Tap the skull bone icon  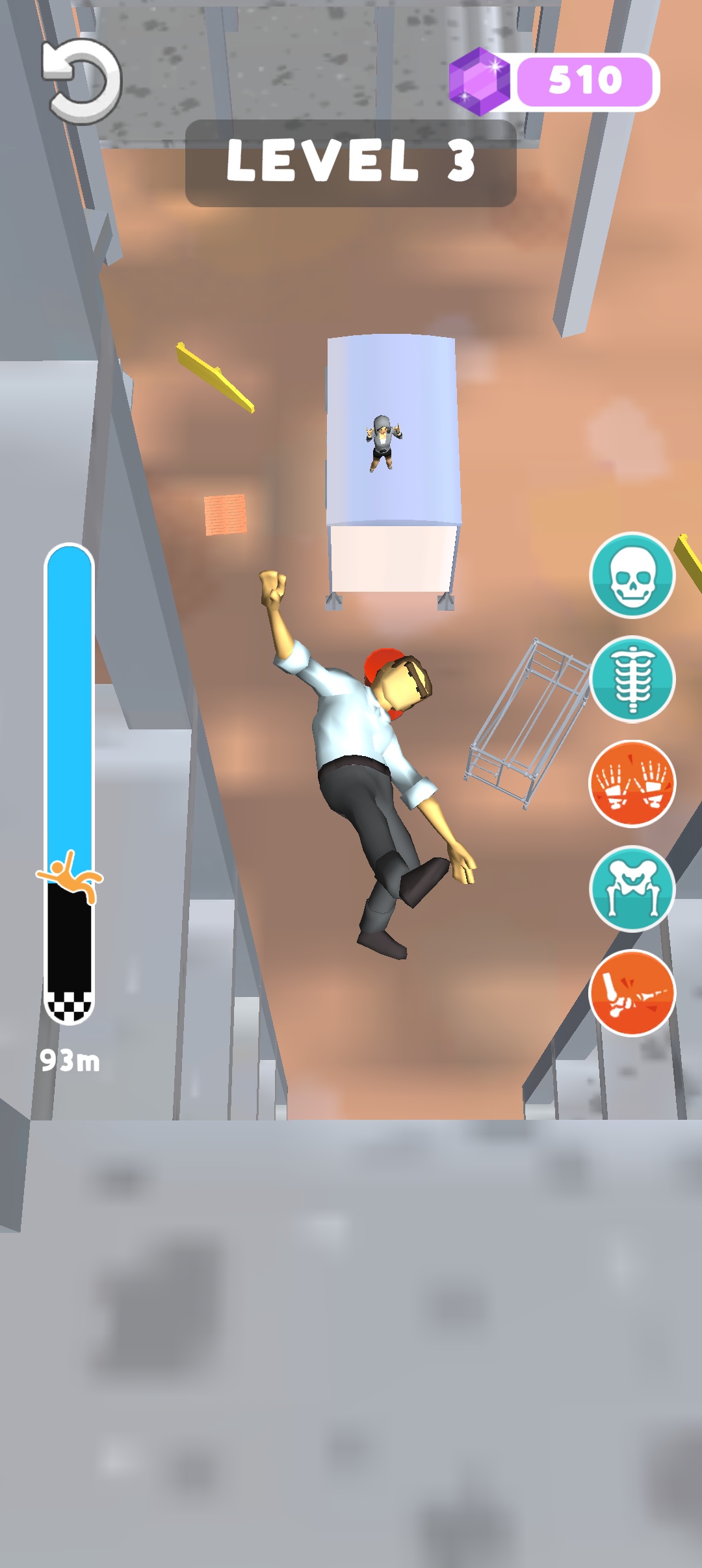(632, 575)
